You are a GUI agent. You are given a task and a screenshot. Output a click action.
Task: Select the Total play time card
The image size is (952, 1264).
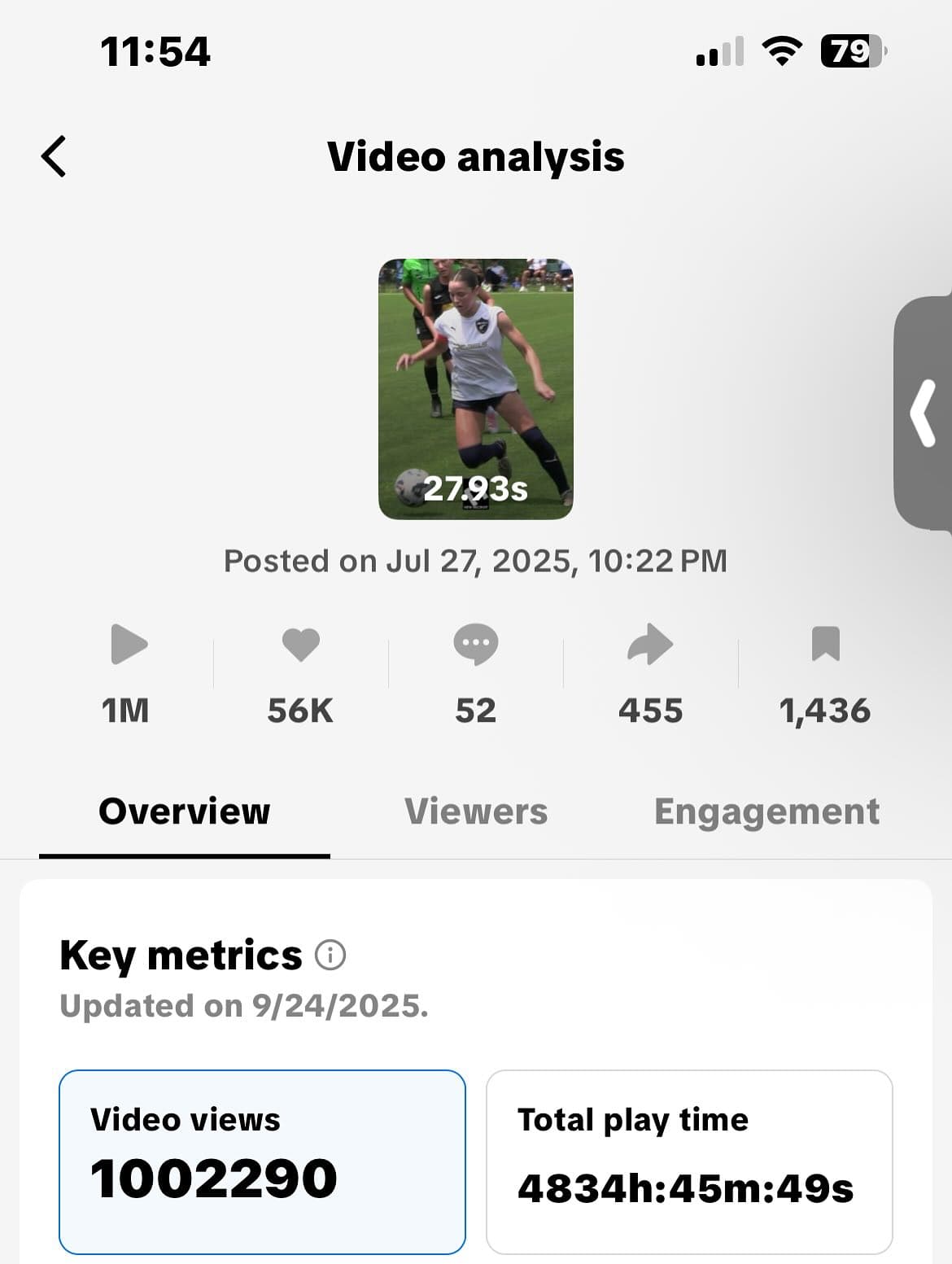(689, 1161)
